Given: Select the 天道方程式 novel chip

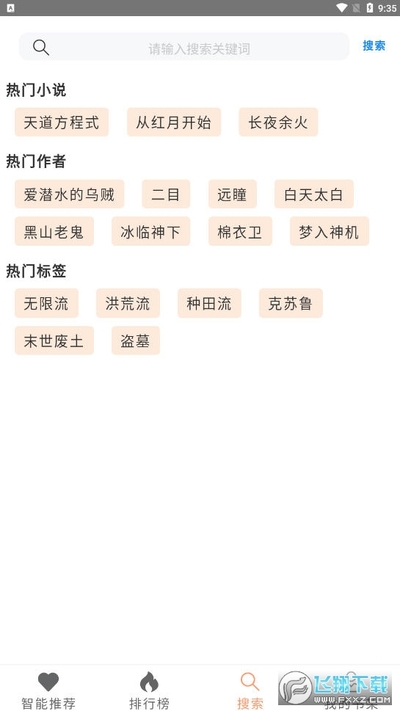Looking at the screenshot, I should tap(62, 122).
